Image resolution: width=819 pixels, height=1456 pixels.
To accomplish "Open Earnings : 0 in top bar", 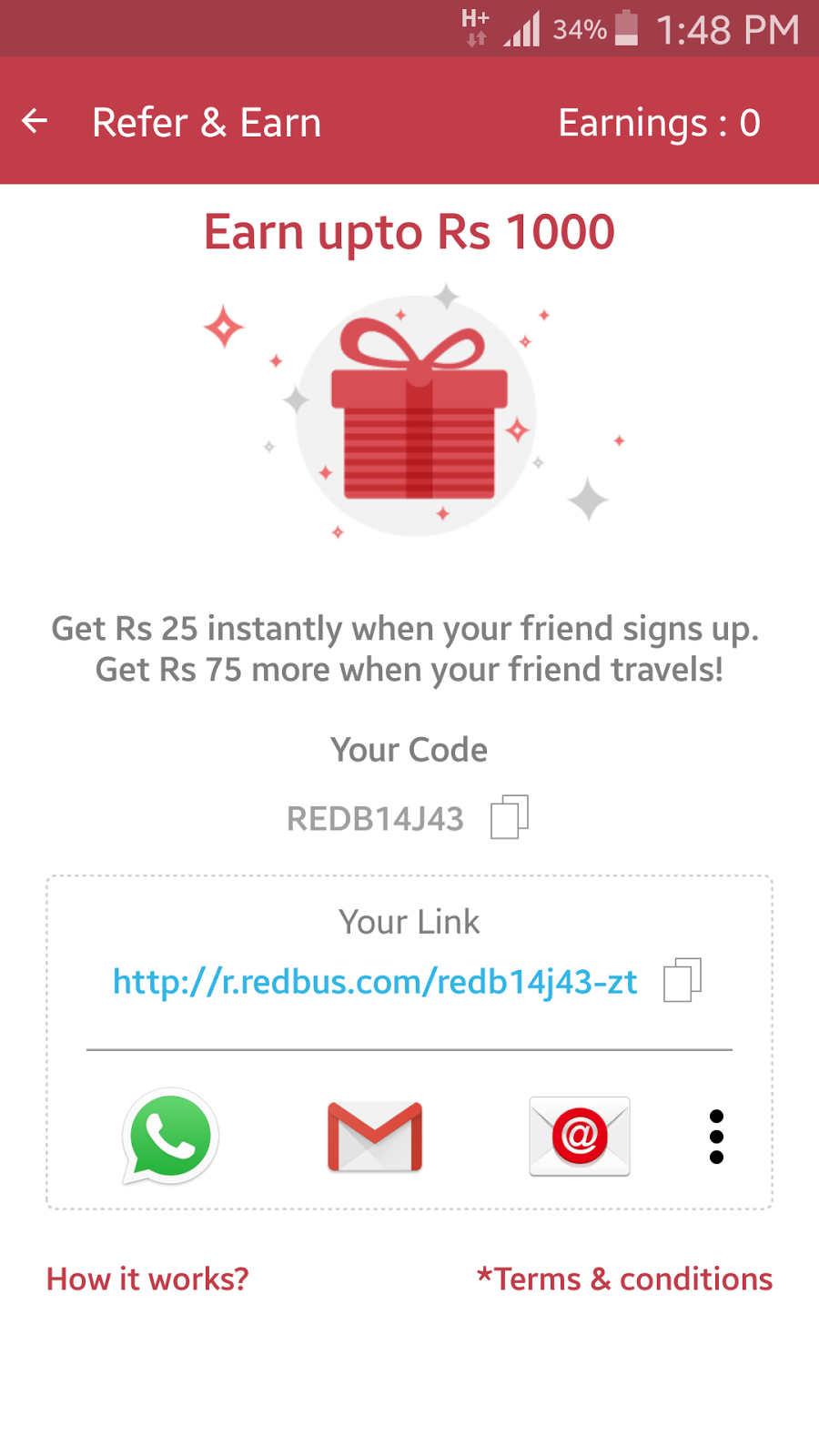I will pos(661,122).
